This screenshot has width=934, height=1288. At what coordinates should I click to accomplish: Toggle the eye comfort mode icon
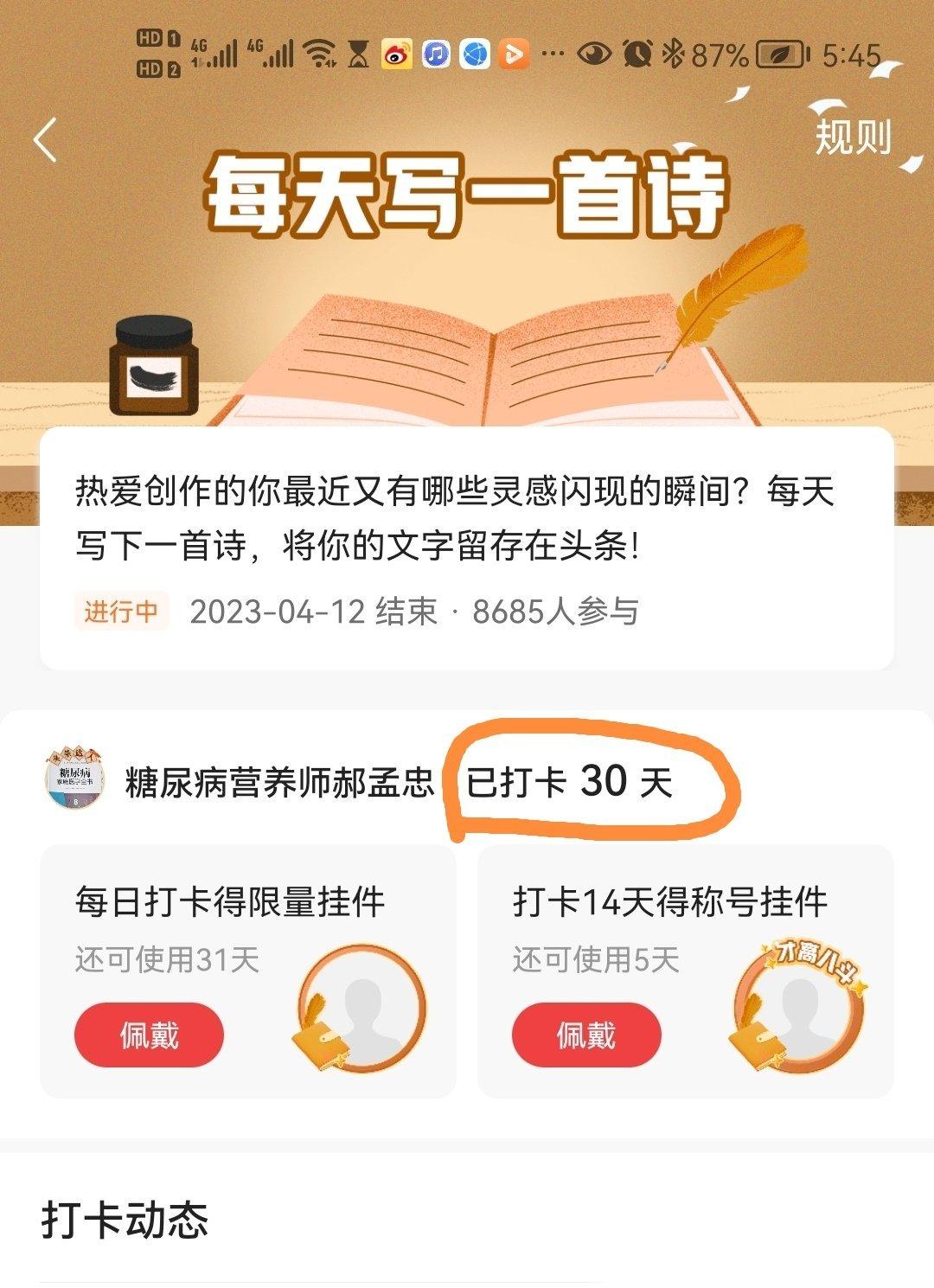pos(593,54)
